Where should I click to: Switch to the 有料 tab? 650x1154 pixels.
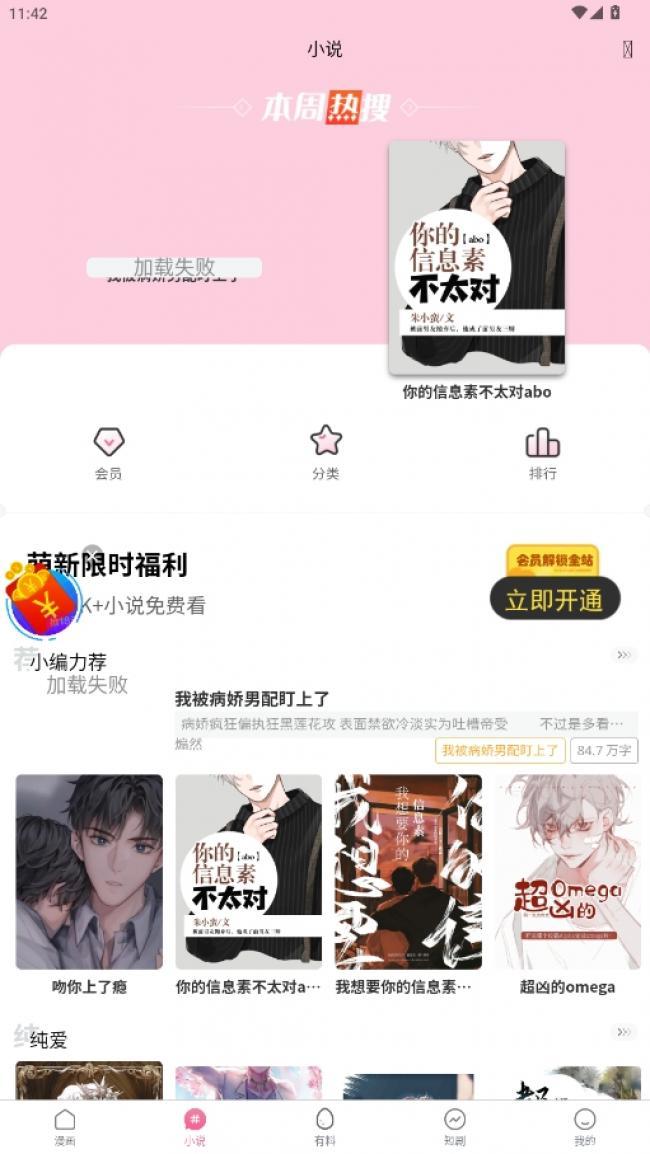point(325,1127)
